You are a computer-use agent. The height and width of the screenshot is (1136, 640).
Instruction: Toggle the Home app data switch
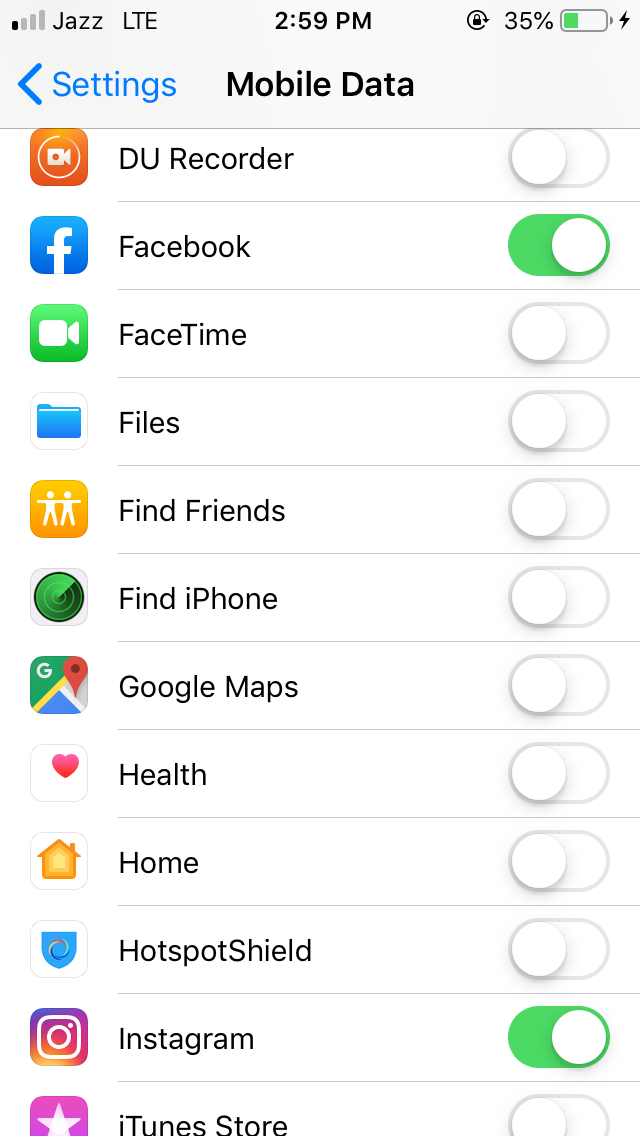coord(558,862)
